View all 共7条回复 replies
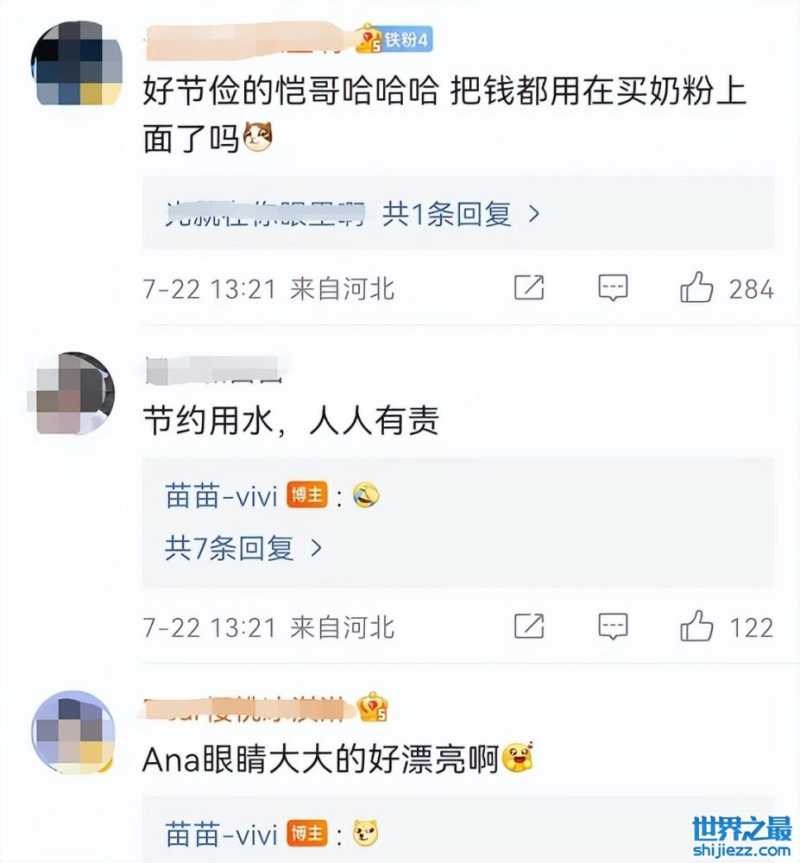Viewport: 800px width, 863px height. 244,547
